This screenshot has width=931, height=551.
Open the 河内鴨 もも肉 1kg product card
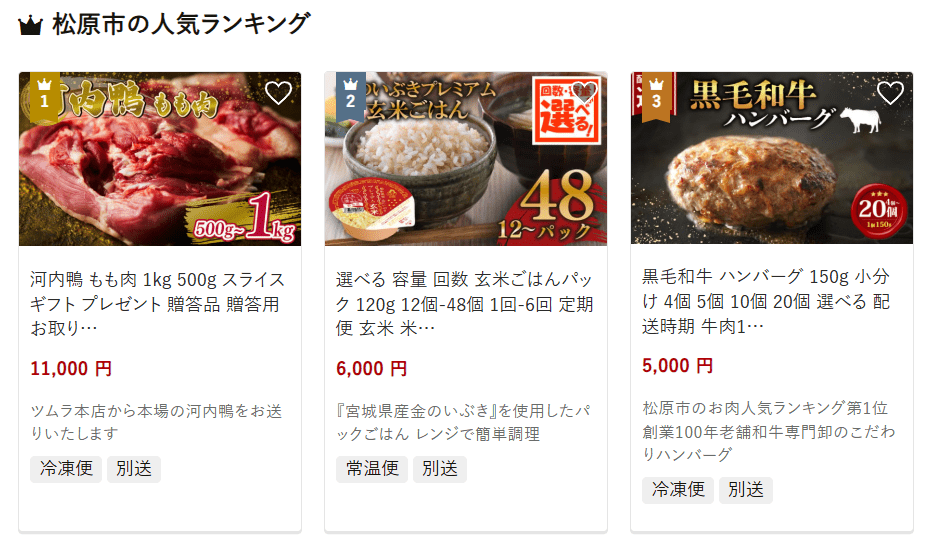(159, 301)
